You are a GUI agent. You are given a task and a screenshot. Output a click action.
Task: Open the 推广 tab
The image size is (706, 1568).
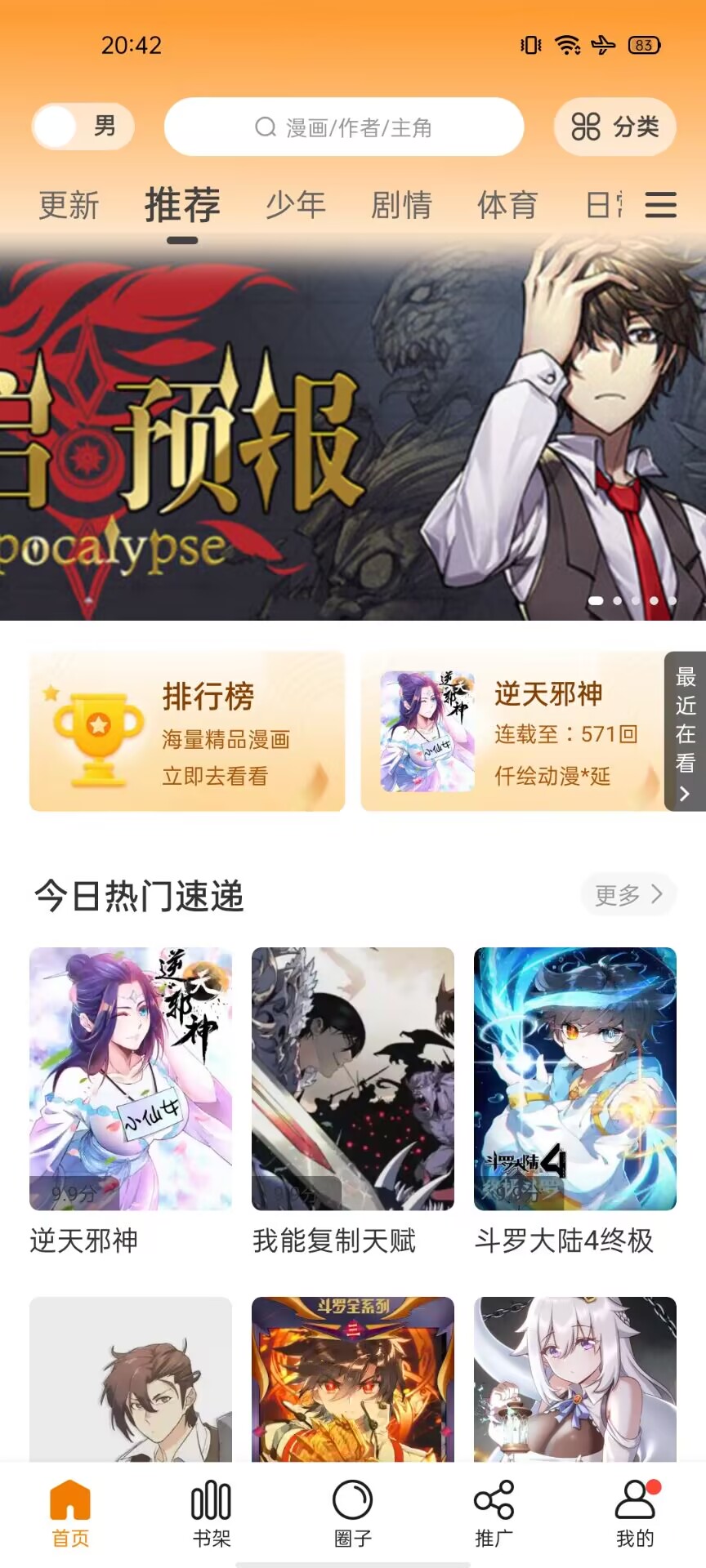[x=494, y=1513]
